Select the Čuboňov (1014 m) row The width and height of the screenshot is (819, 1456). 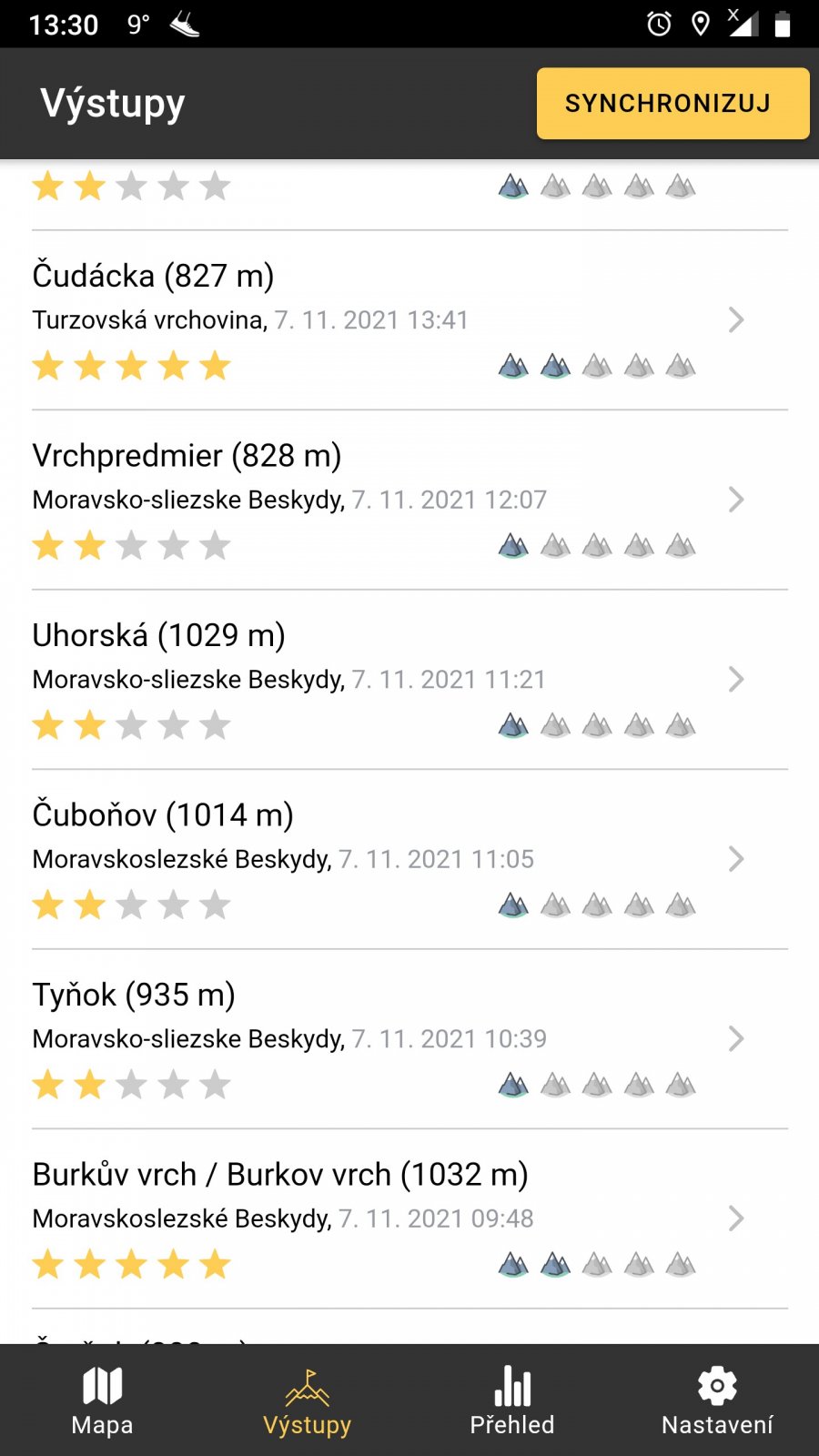click(x=409, y=858)
